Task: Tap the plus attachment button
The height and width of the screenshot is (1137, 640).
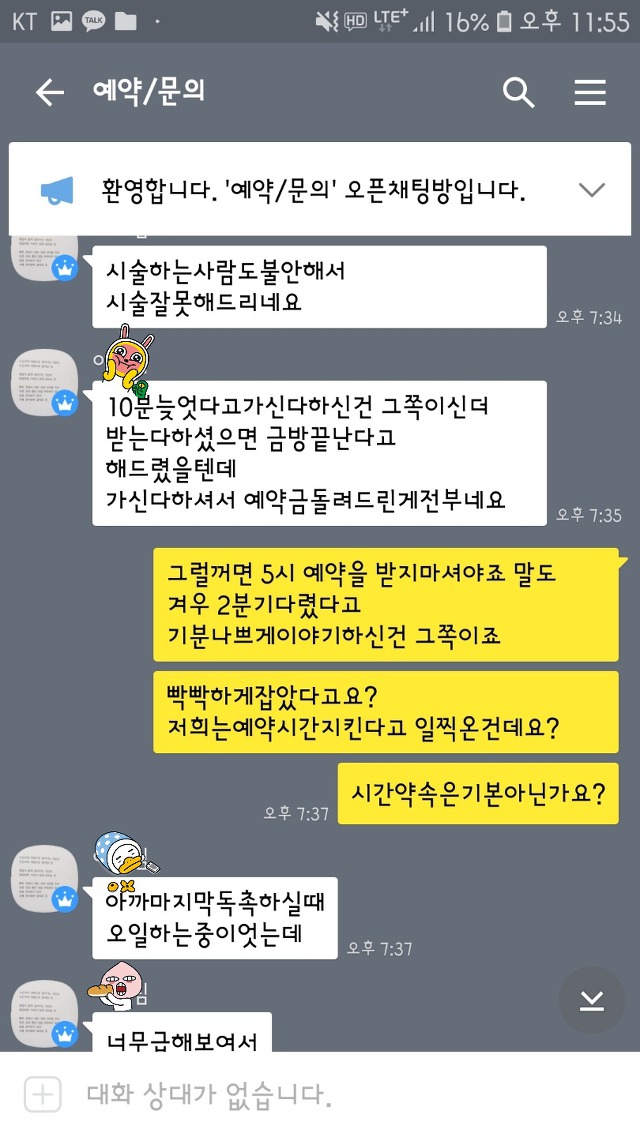Action: coord(43,1094)
